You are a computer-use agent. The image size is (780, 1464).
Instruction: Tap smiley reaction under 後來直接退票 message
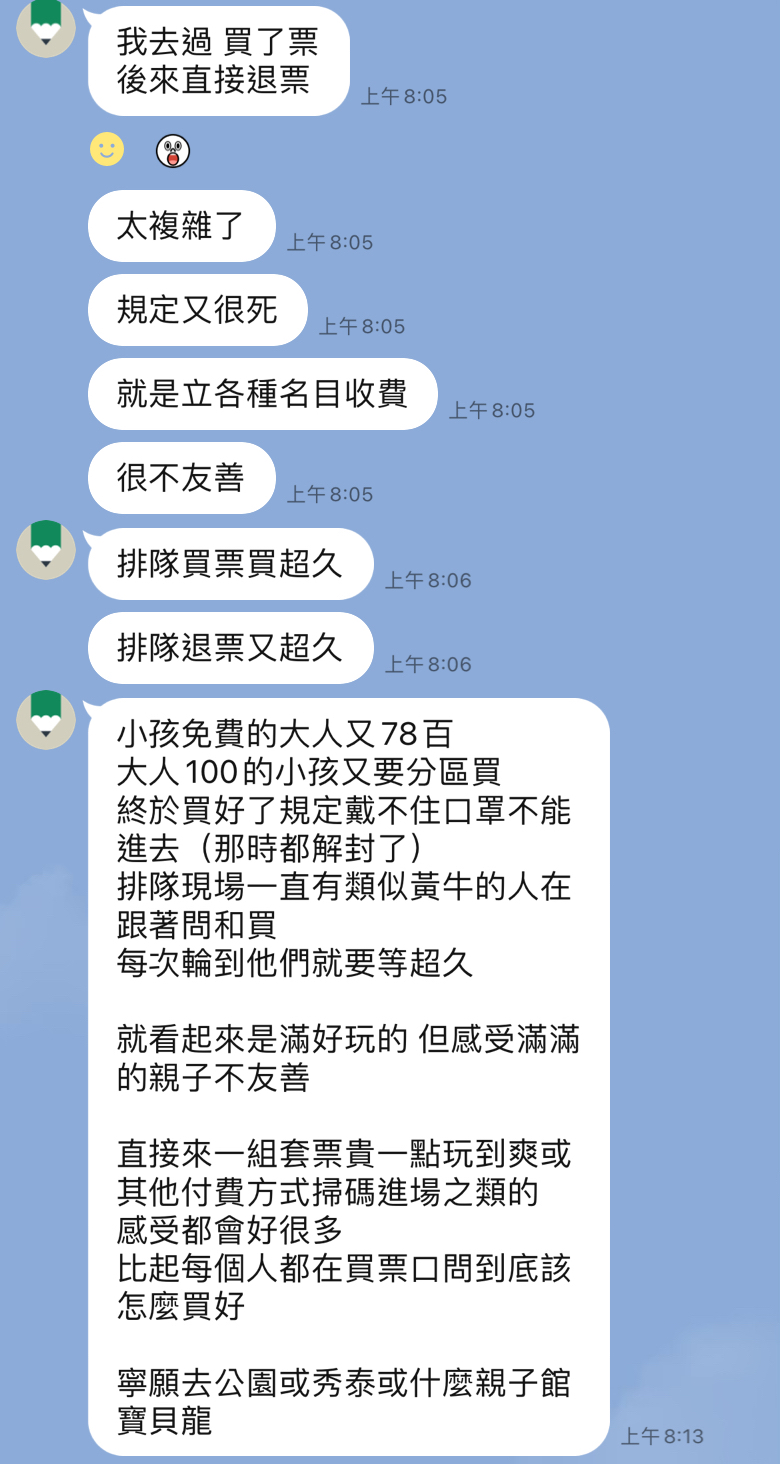click(x=107, y=150)
